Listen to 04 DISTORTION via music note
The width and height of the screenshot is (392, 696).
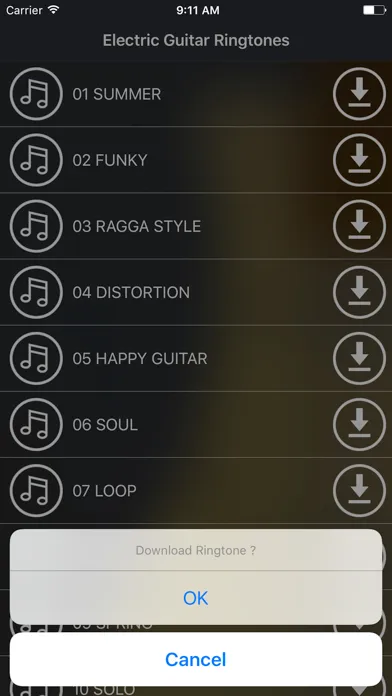[x=36, y=292]
